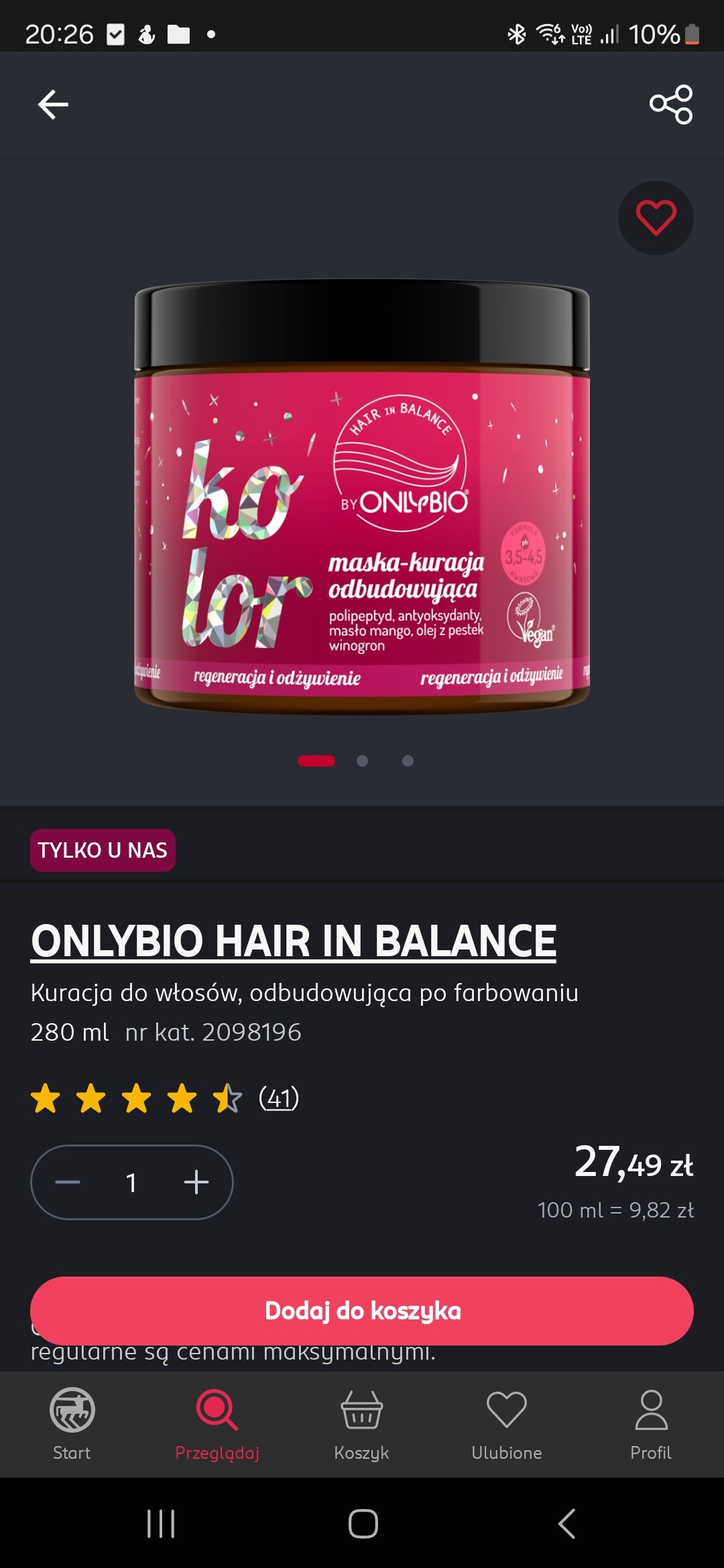
Task: Share this product
Action: coord(671,105)
